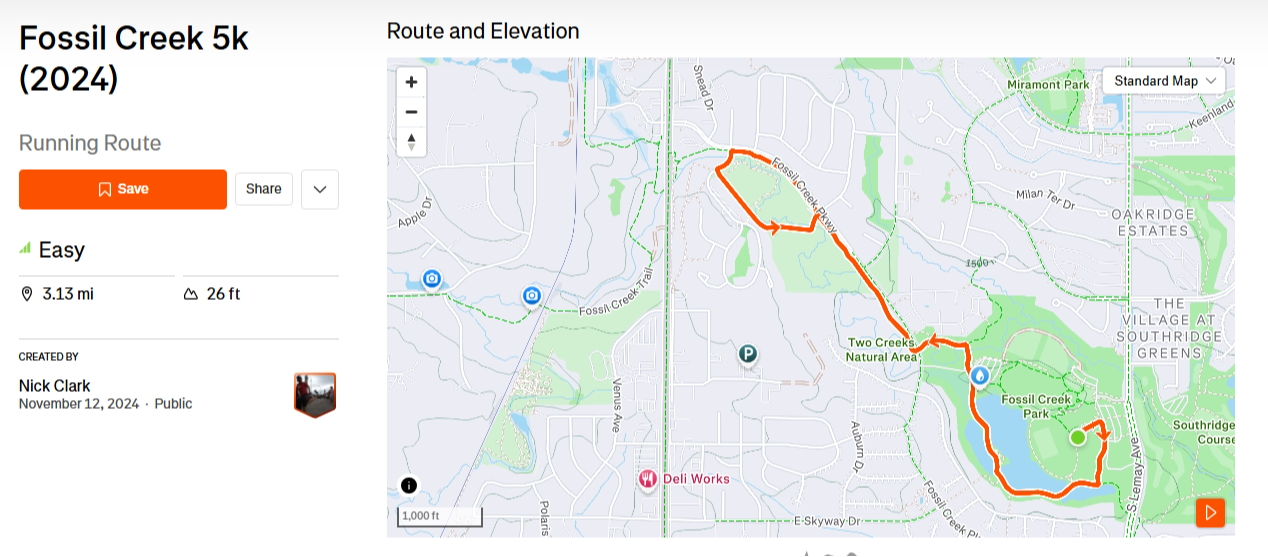This screenshot has width=1268, height=557.
Task: Play the route animation
Action: 1210,513
